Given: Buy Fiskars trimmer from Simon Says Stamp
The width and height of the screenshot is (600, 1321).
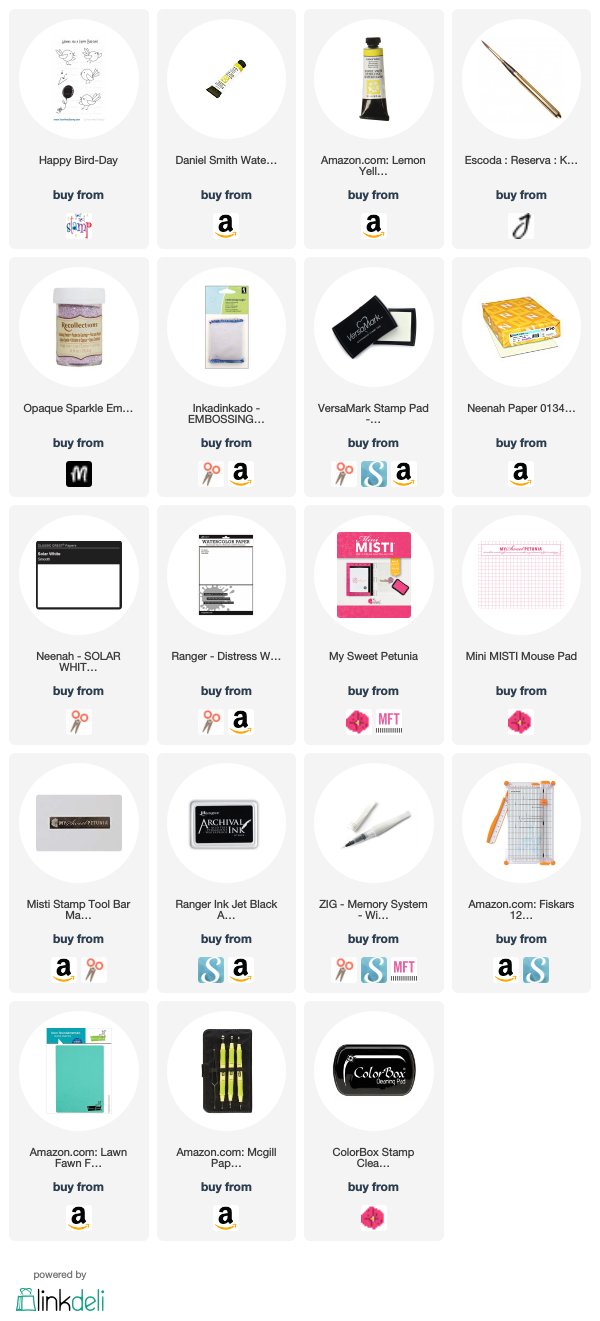Looking at the screenshot, I should [x=536, y=970].
